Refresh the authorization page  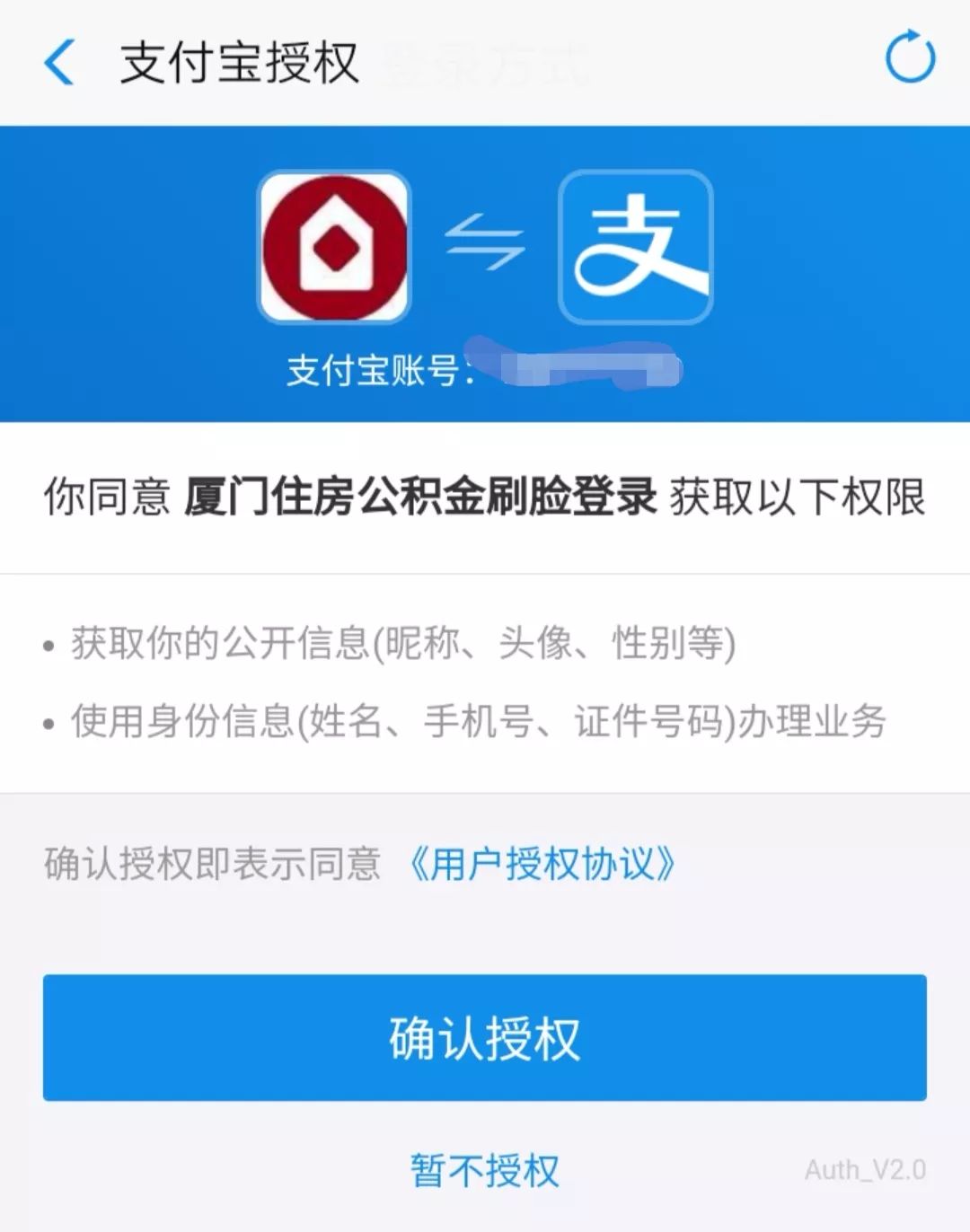[x=910, y=57]
